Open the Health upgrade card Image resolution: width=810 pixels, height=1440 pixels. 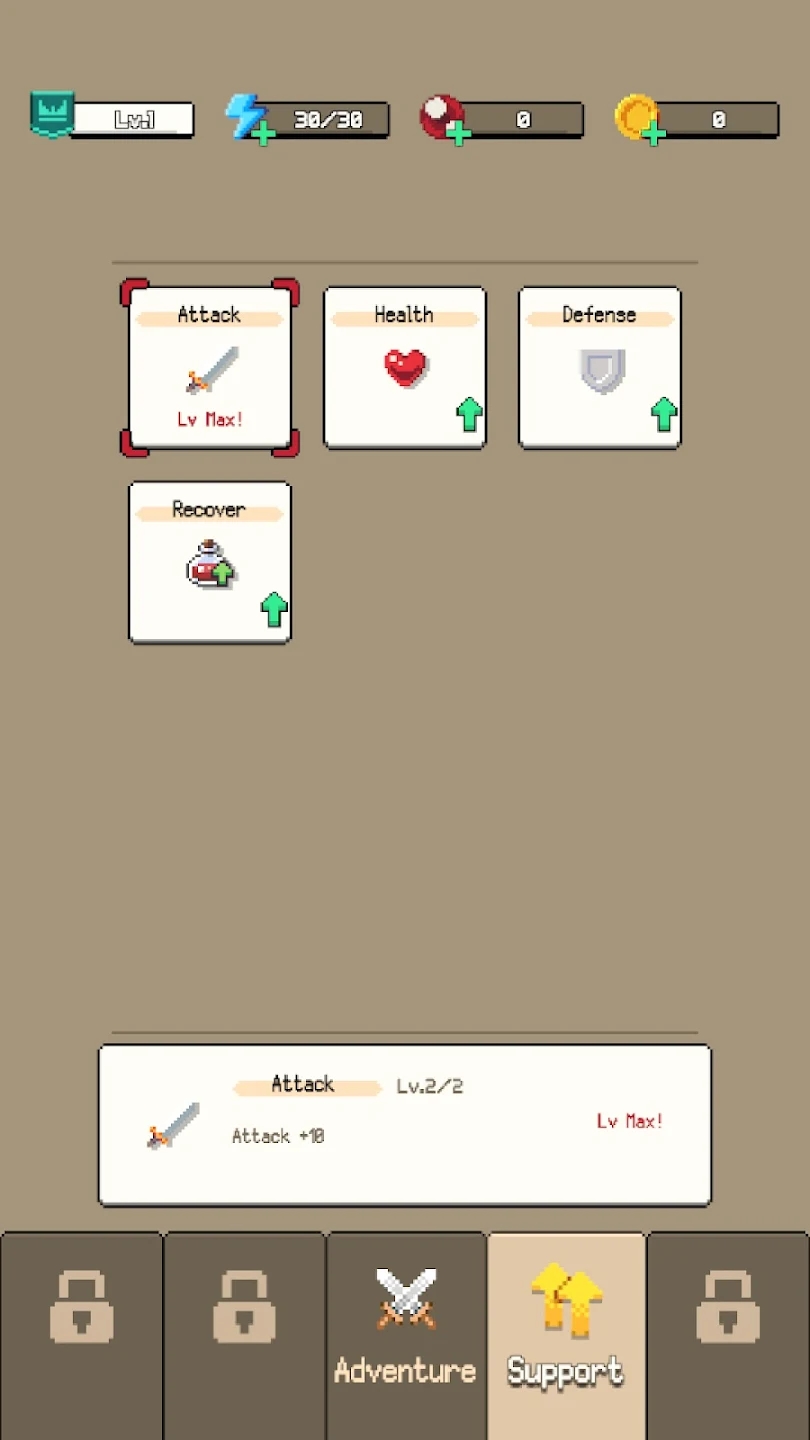tap(405, 367)
